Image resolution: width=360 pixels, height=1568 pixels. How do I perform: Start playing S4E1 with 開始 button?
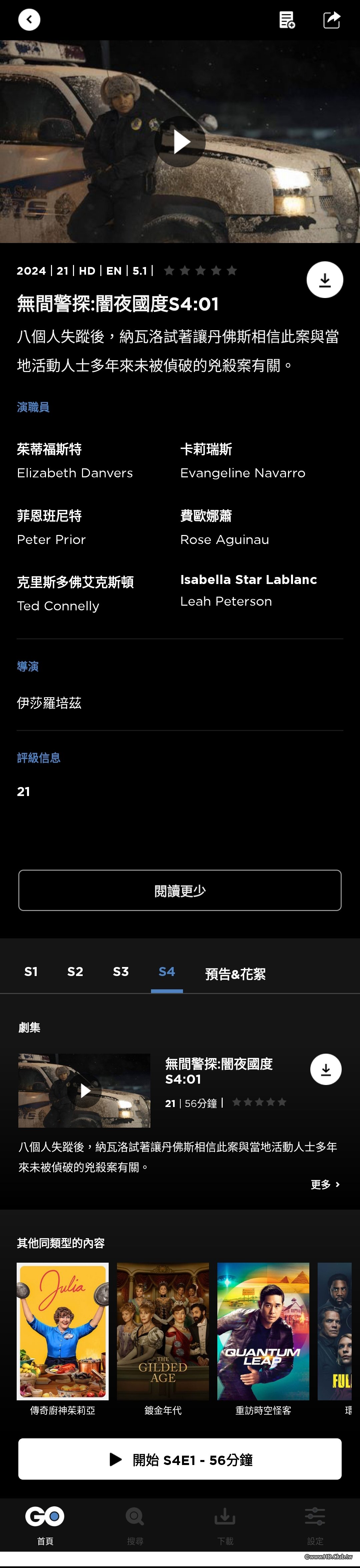tap(180, 1460)
